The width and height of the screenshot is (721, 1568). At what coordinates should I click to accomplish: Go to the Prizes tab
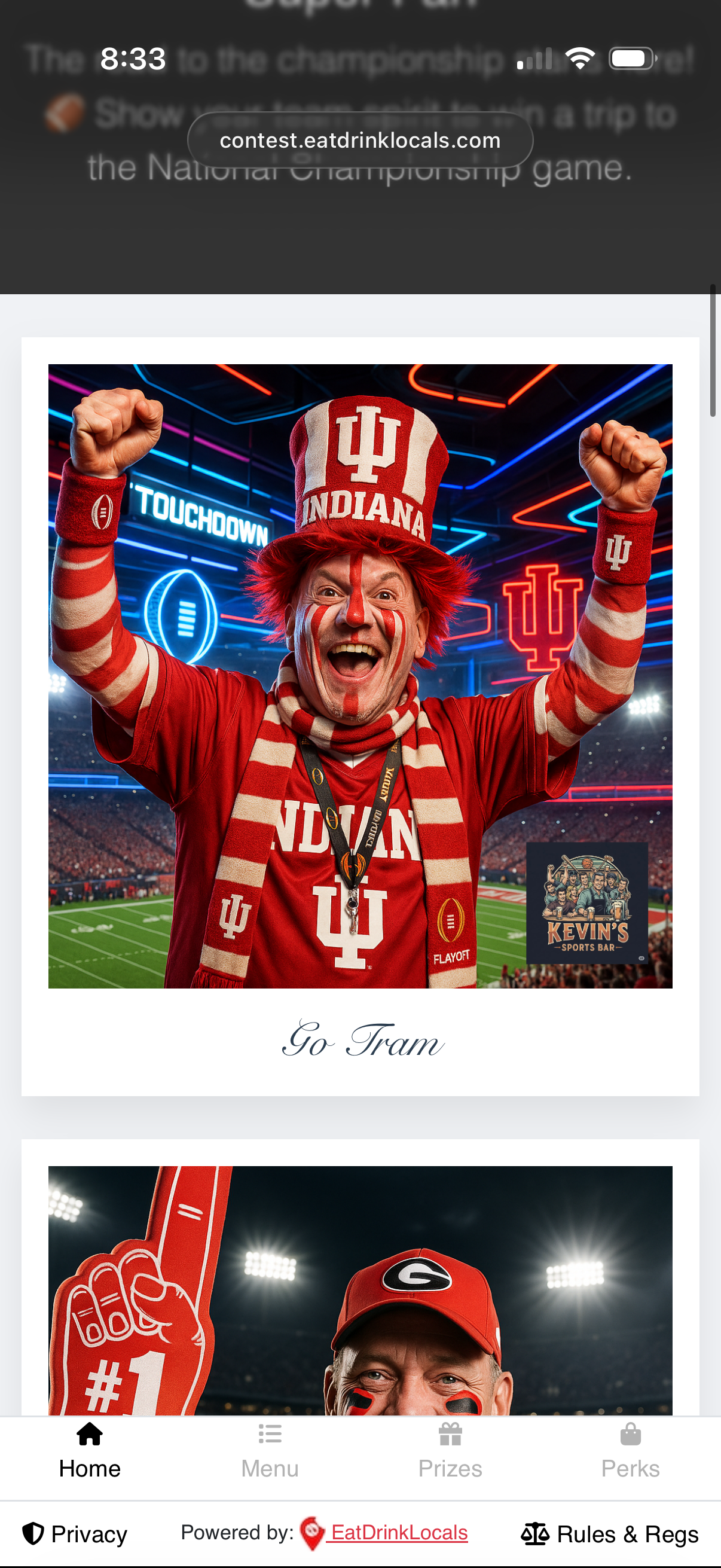point(450,1451)
